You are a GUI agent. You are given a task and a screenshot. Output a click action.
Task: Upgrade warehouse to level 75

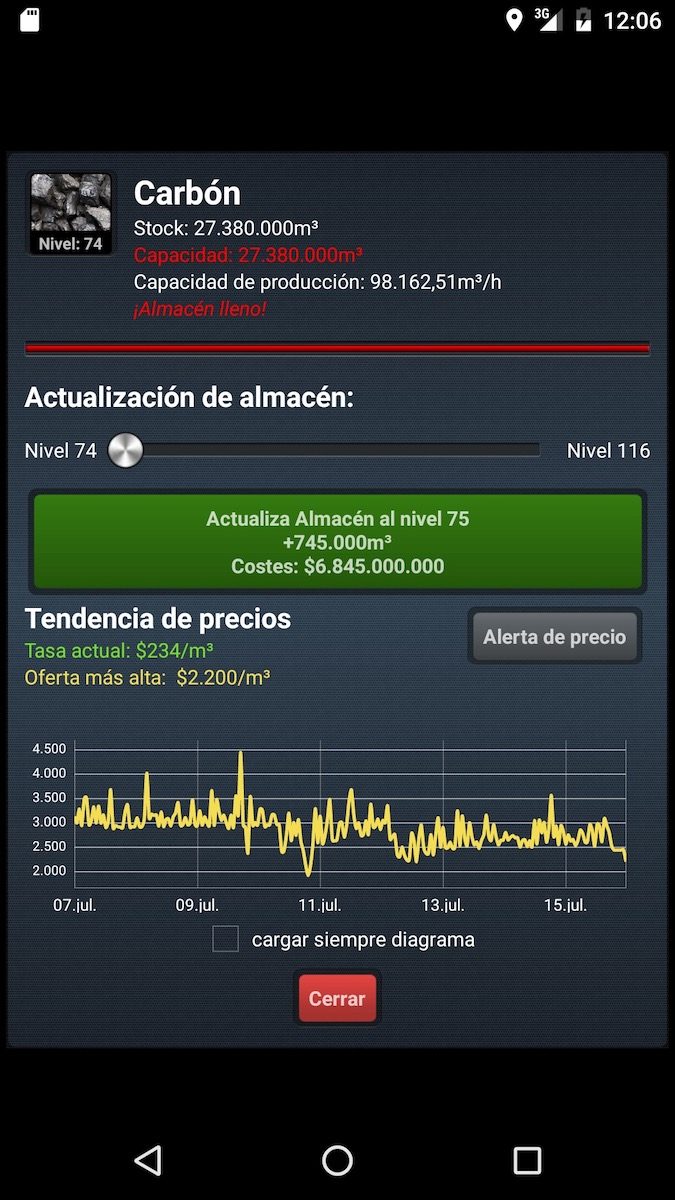337,542
